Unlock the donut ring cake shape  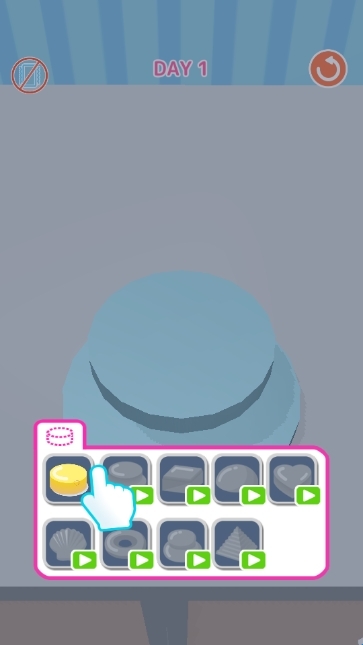[x=126, y=544]
